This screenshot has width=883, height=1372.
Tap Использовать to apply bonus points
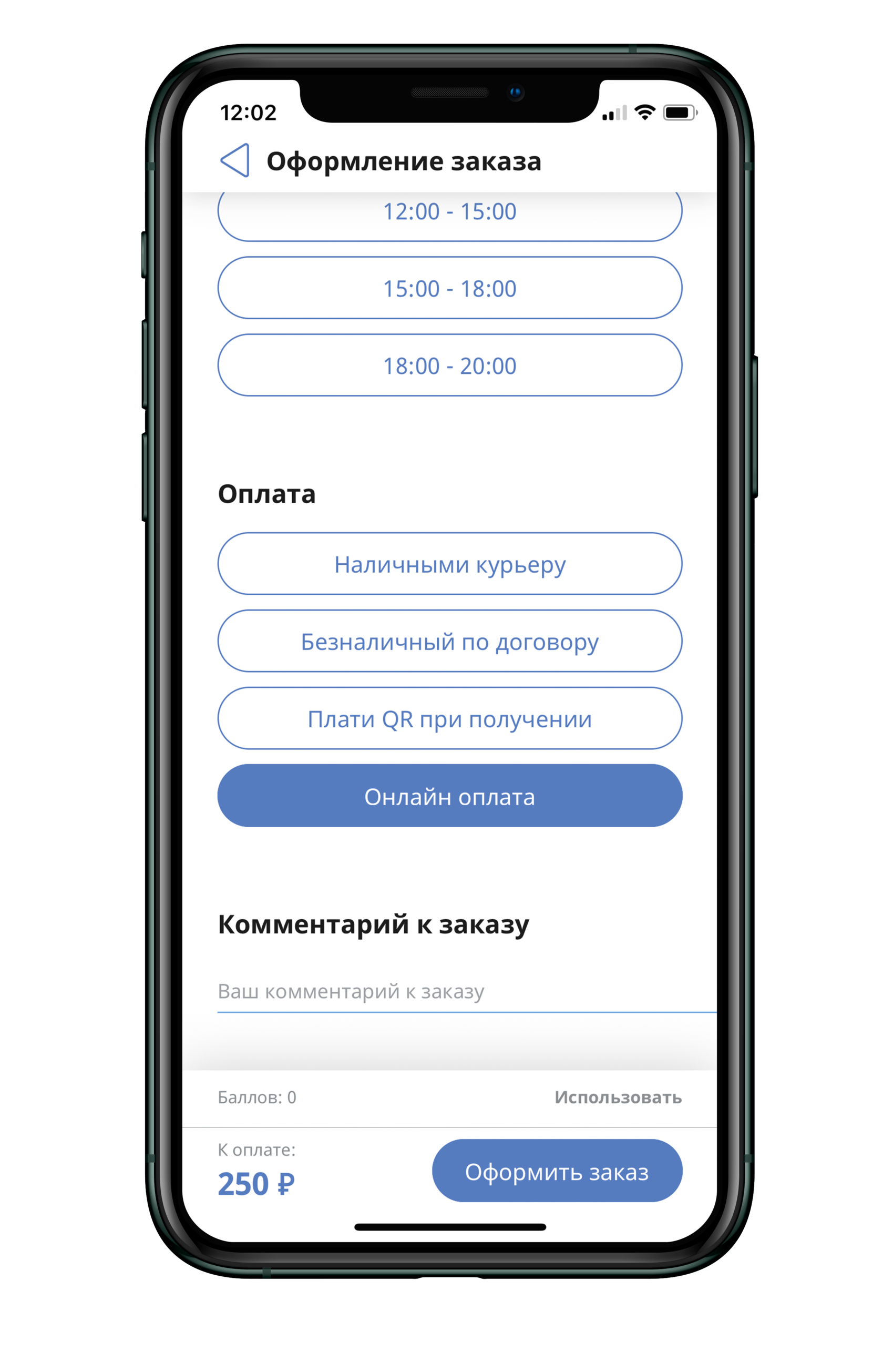618,1097
